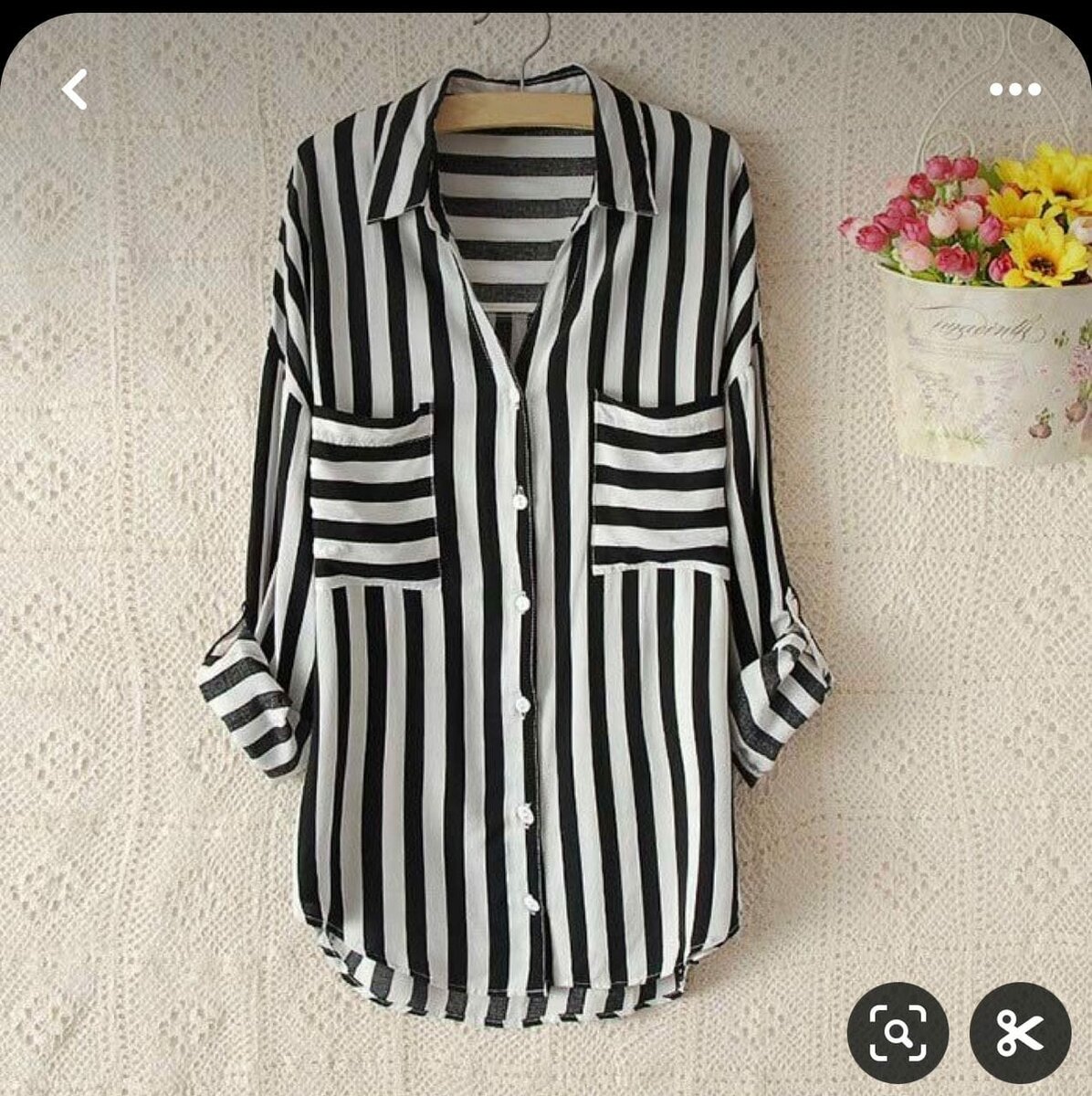Go back using the back arrow

[75, 90]
